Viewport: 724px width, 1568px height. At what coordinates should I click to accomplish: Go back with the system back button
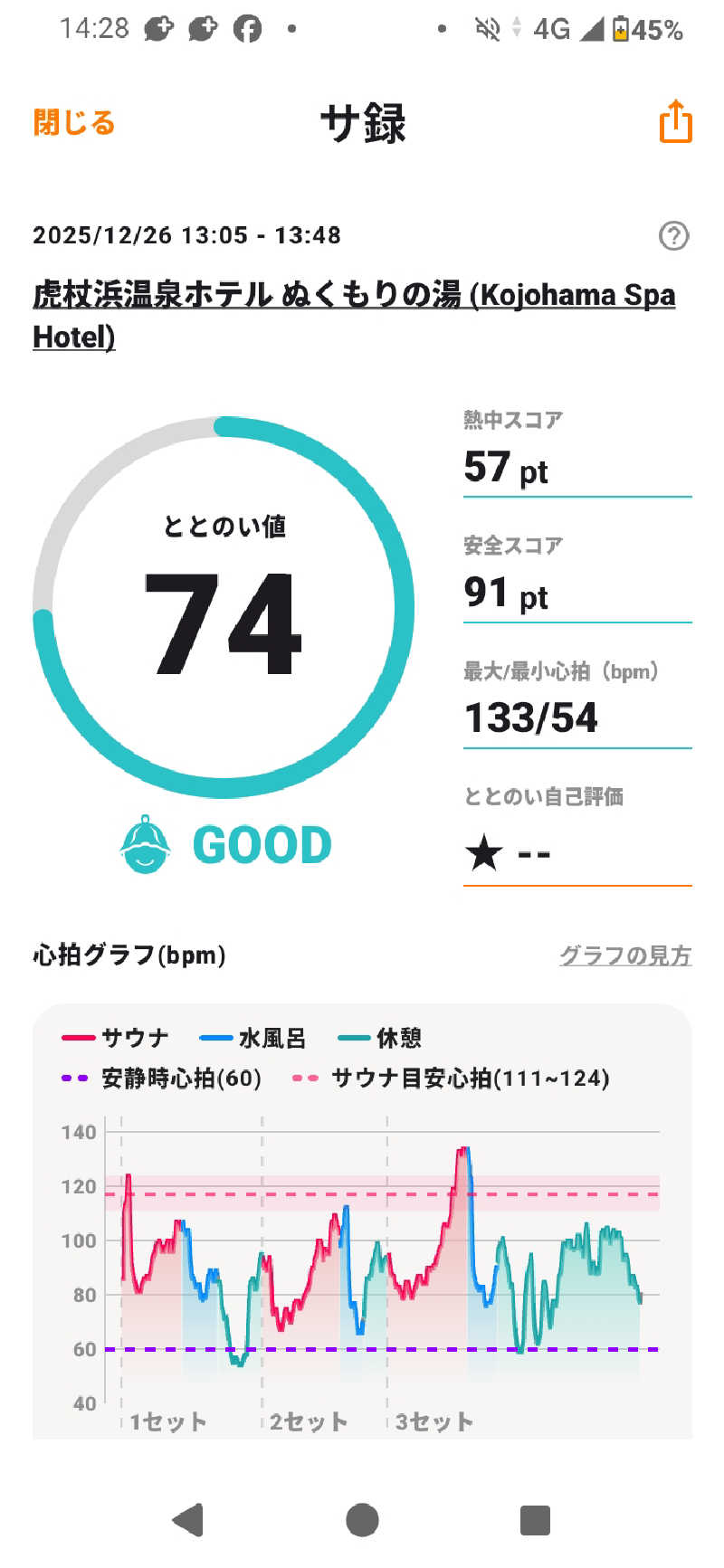(x=187, y=1520)
